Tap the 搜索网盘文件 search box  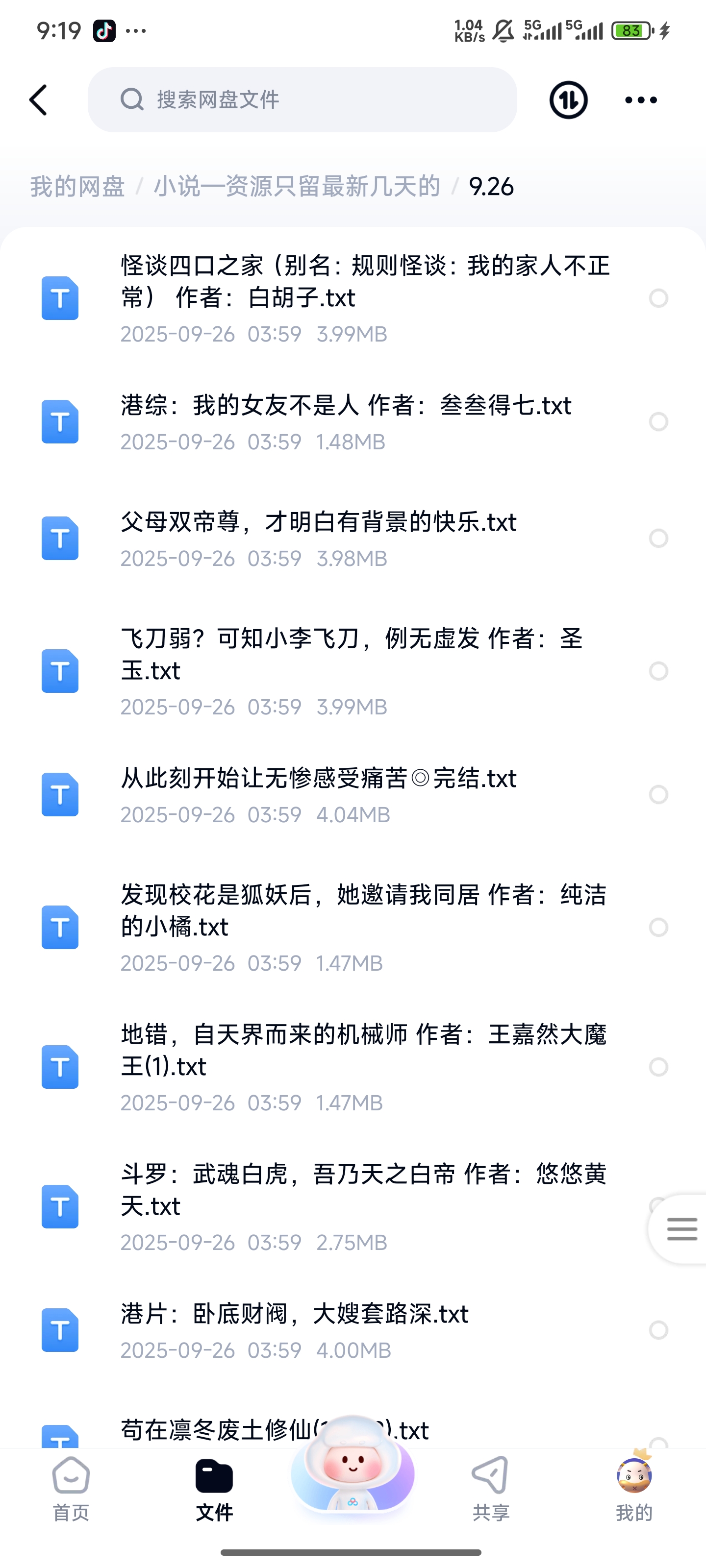(x=302, y=100)
